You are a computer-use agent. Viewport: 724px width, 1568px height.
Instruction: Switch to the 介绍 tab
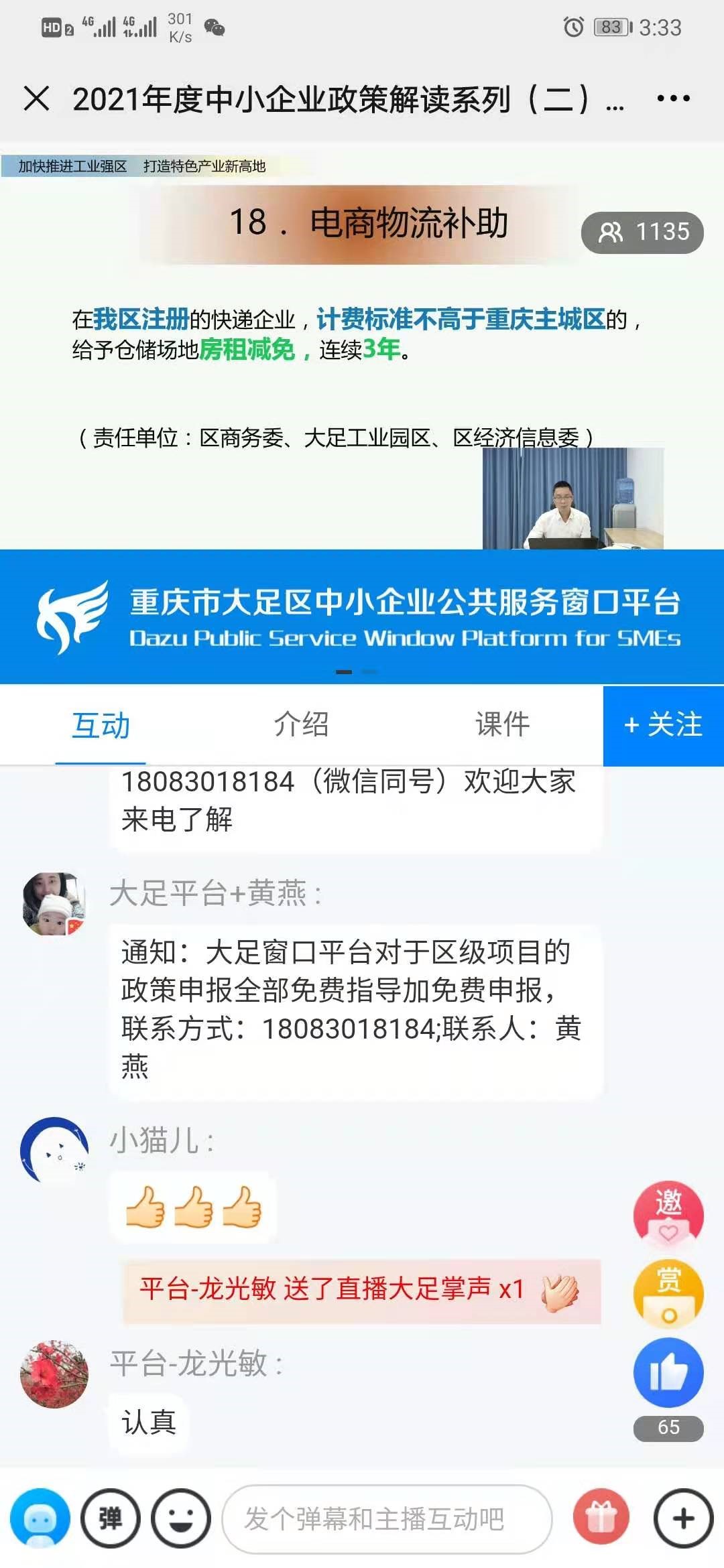tap(301, 724)
